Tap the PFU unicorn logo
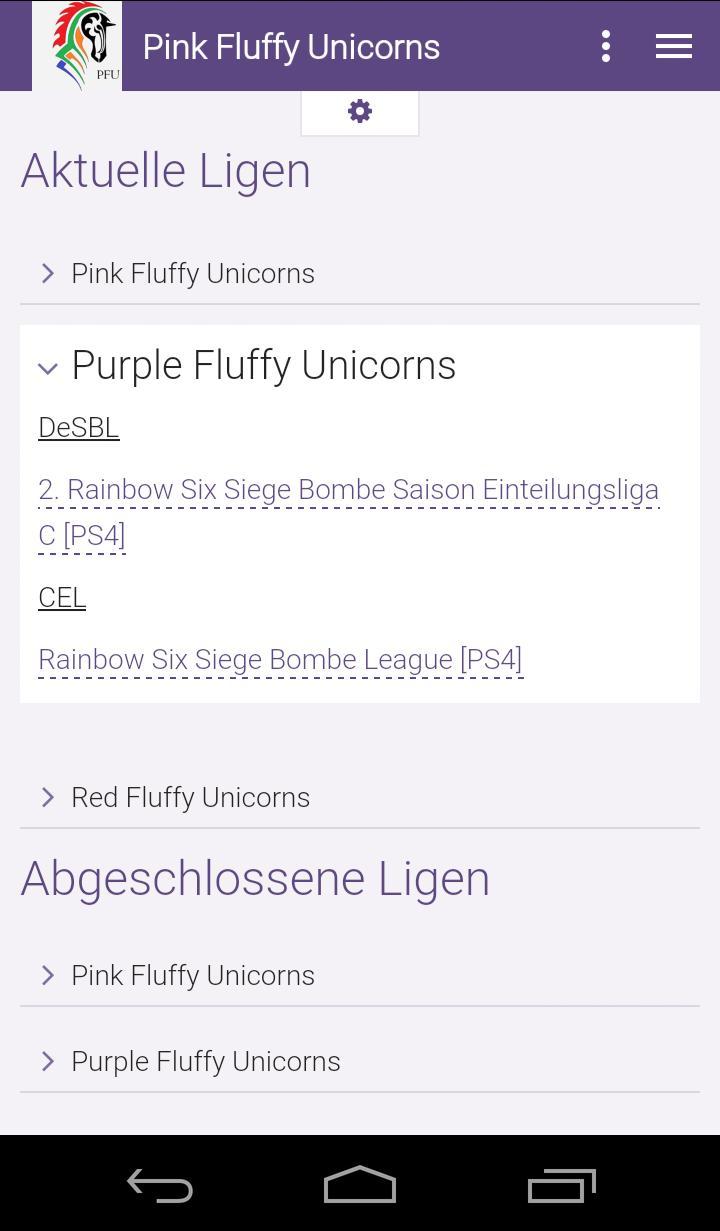This screenshot has width=720, height=1231. [x=77, y=45]
